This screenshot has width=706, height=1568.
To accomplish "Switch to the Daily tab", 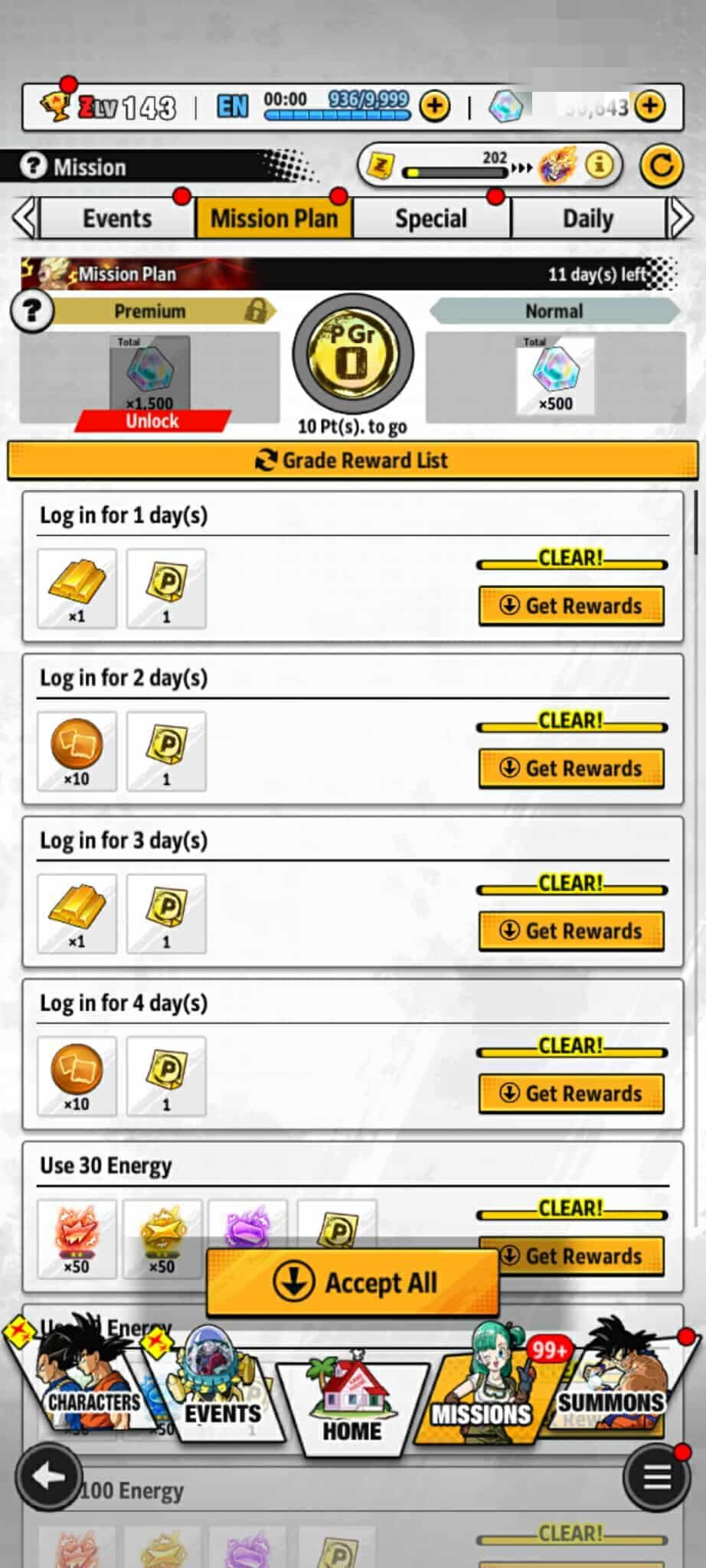I will [x=588, y=219].
